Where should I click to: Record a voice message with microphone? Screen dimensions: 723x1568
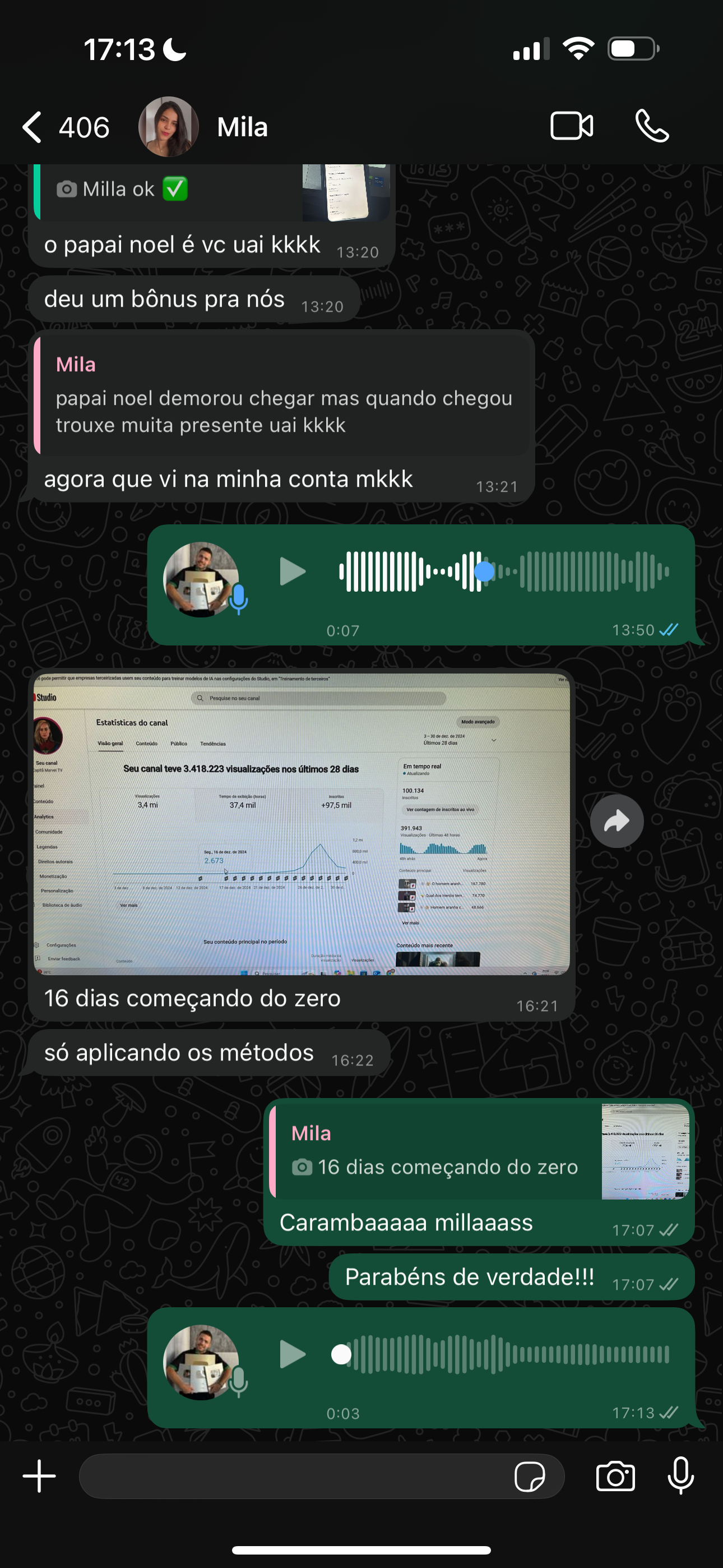(x=680, y=1476)
